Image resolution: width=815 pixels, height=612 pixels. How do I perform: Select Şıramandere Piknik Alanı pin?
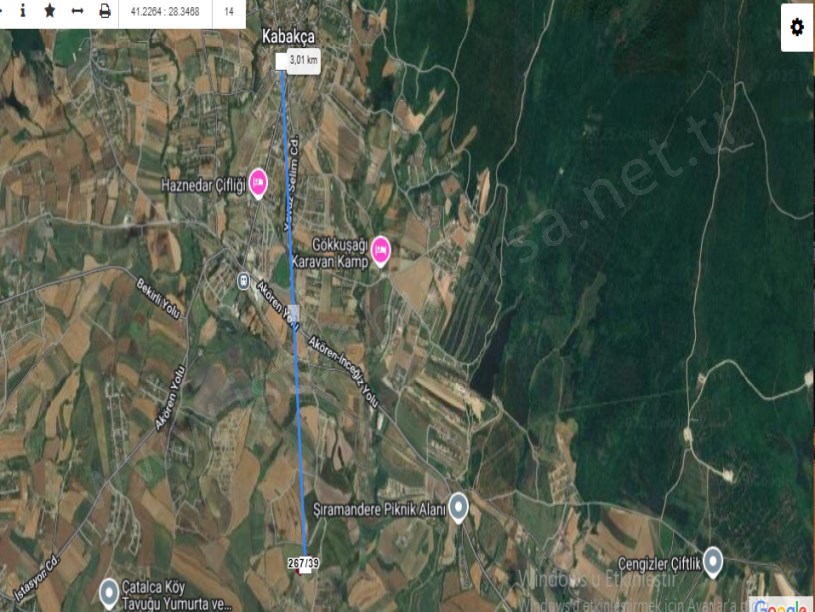coord(458,506)
